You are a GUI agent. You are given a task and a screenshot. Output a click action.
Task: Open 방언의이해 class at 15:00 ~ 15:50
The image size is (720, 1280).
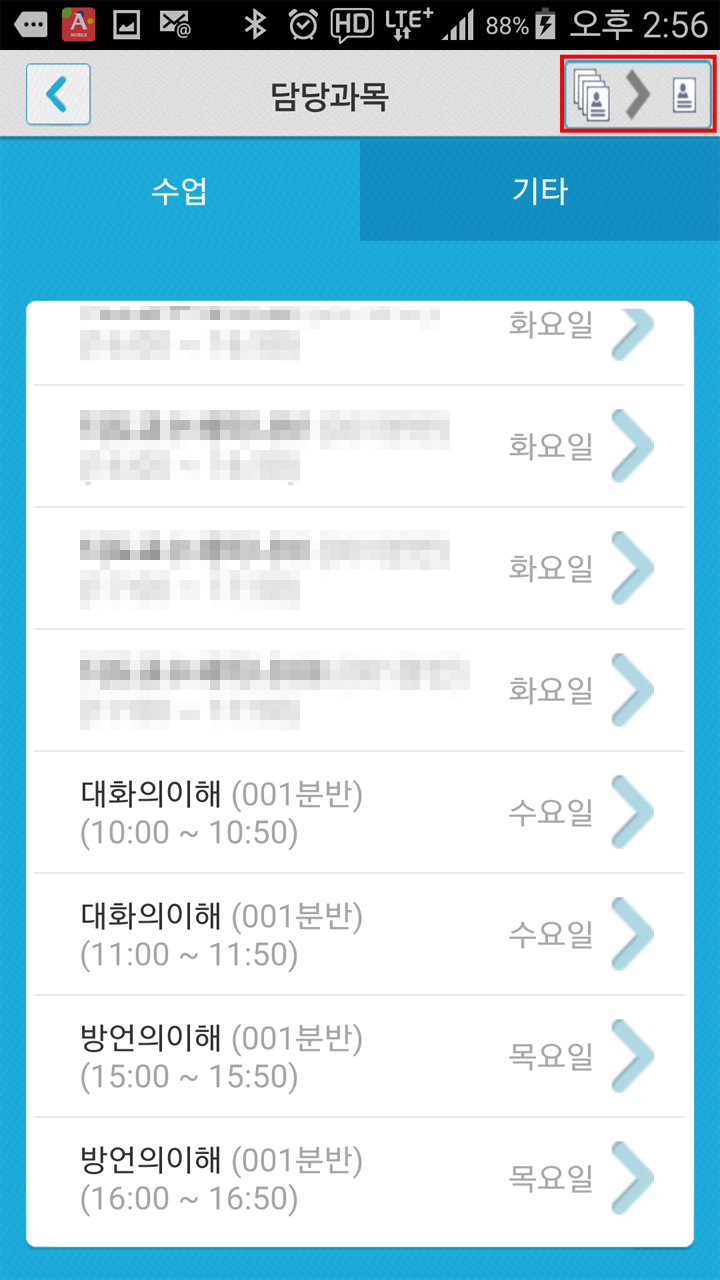360,1056
